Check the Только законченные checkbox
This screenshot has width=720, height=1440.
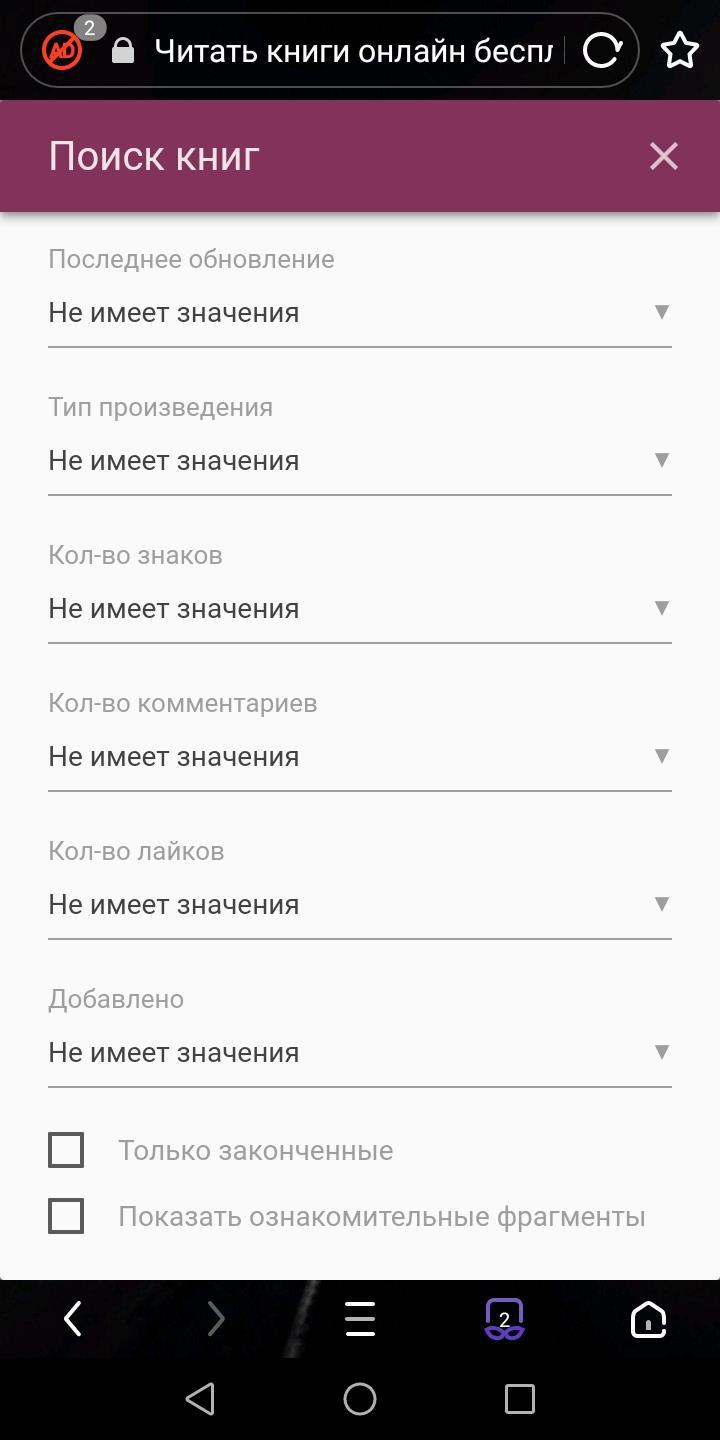[x=66, y=1150]
